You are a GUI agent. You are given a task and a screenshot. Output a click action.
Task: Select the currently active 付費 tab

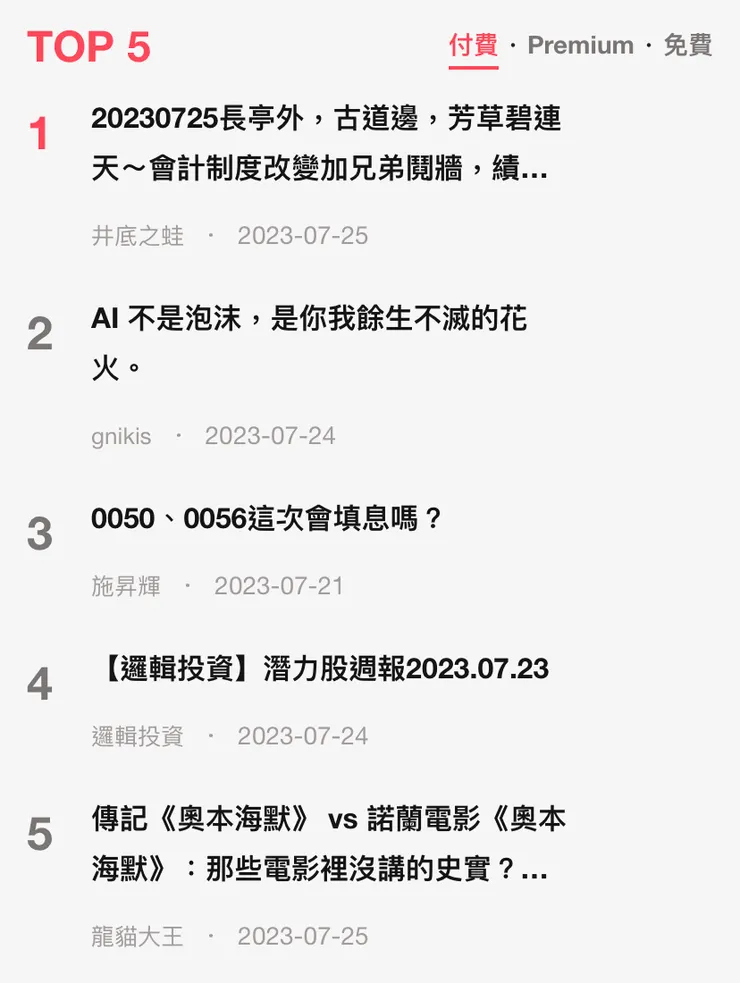pyautogui.click(x=470, y=46)
